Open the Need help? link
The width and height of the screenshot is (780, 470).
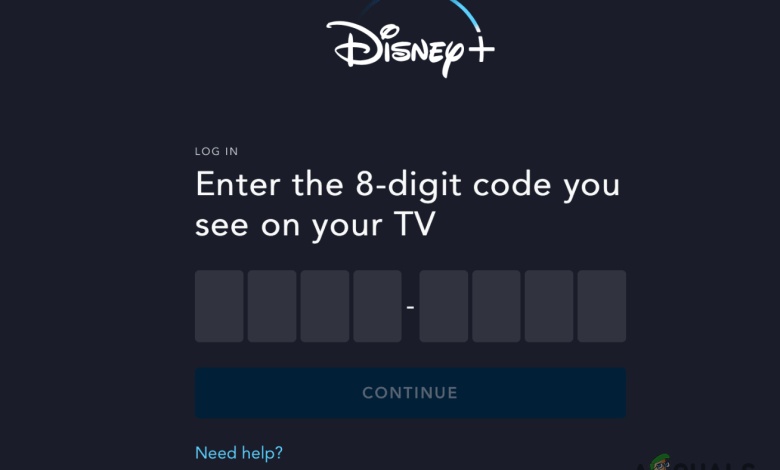tap(239, 453)
